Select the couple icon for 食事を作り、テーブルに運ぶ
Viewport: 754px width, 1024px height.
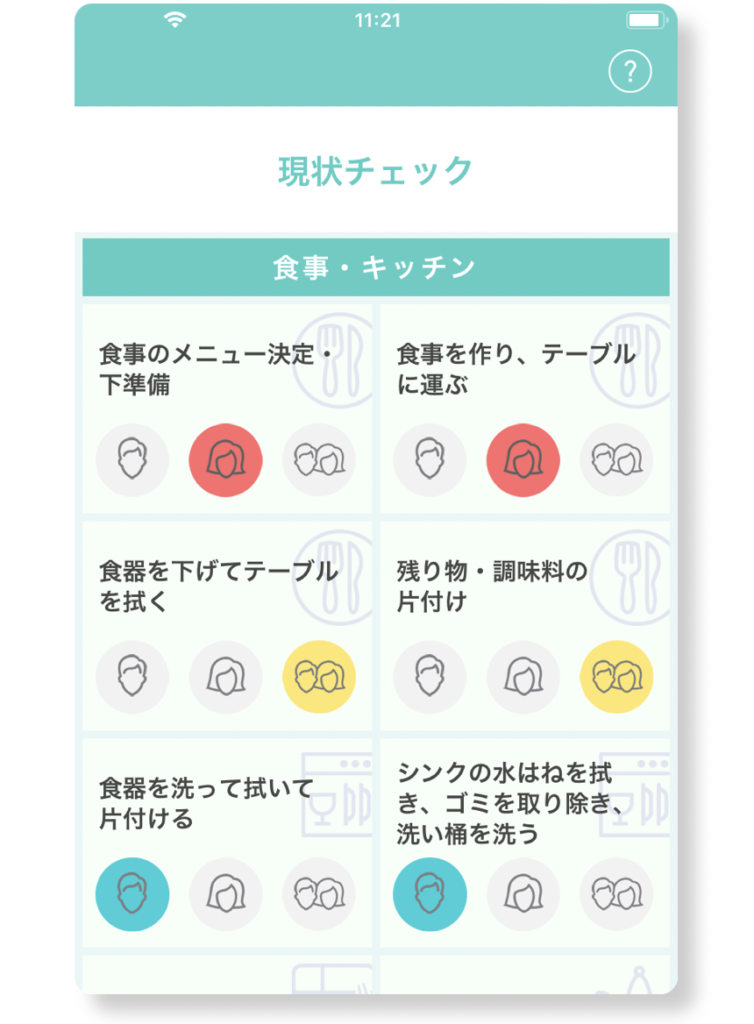616,460
